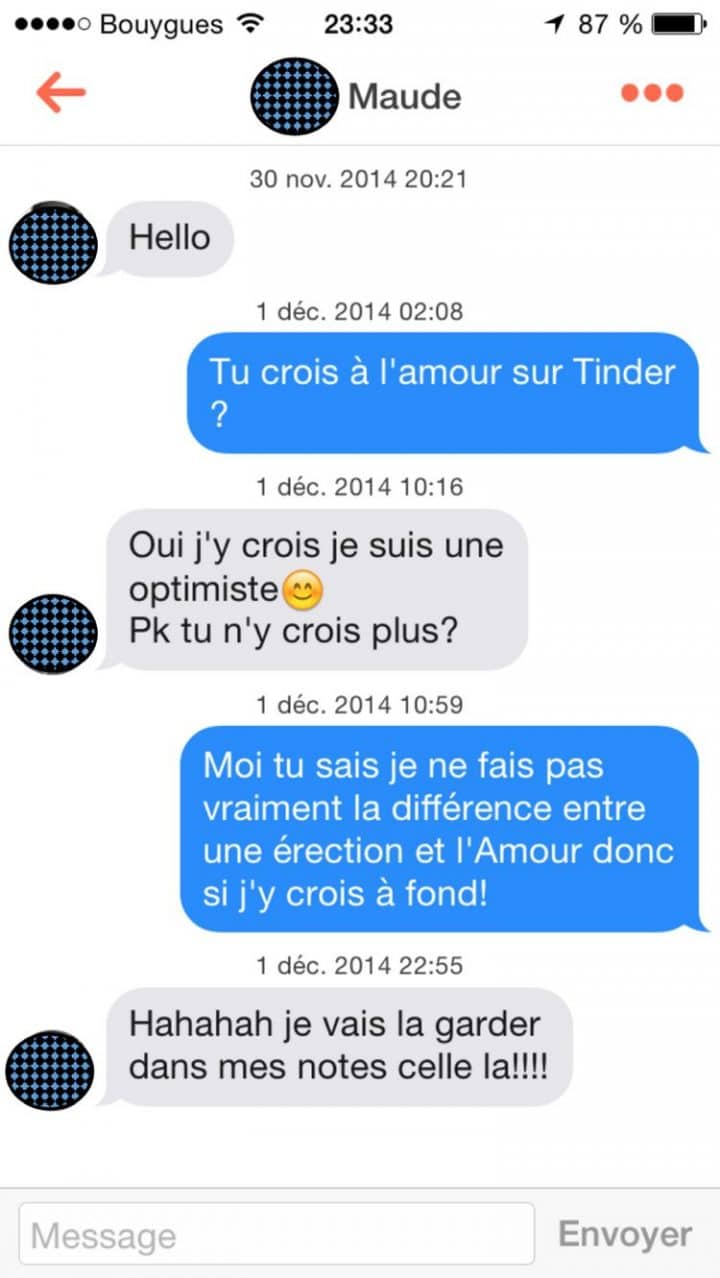Tap the 30 nov. 2014 timestamp
Image resolution: width=720 pixels, height=1278 pixels.
360,180
